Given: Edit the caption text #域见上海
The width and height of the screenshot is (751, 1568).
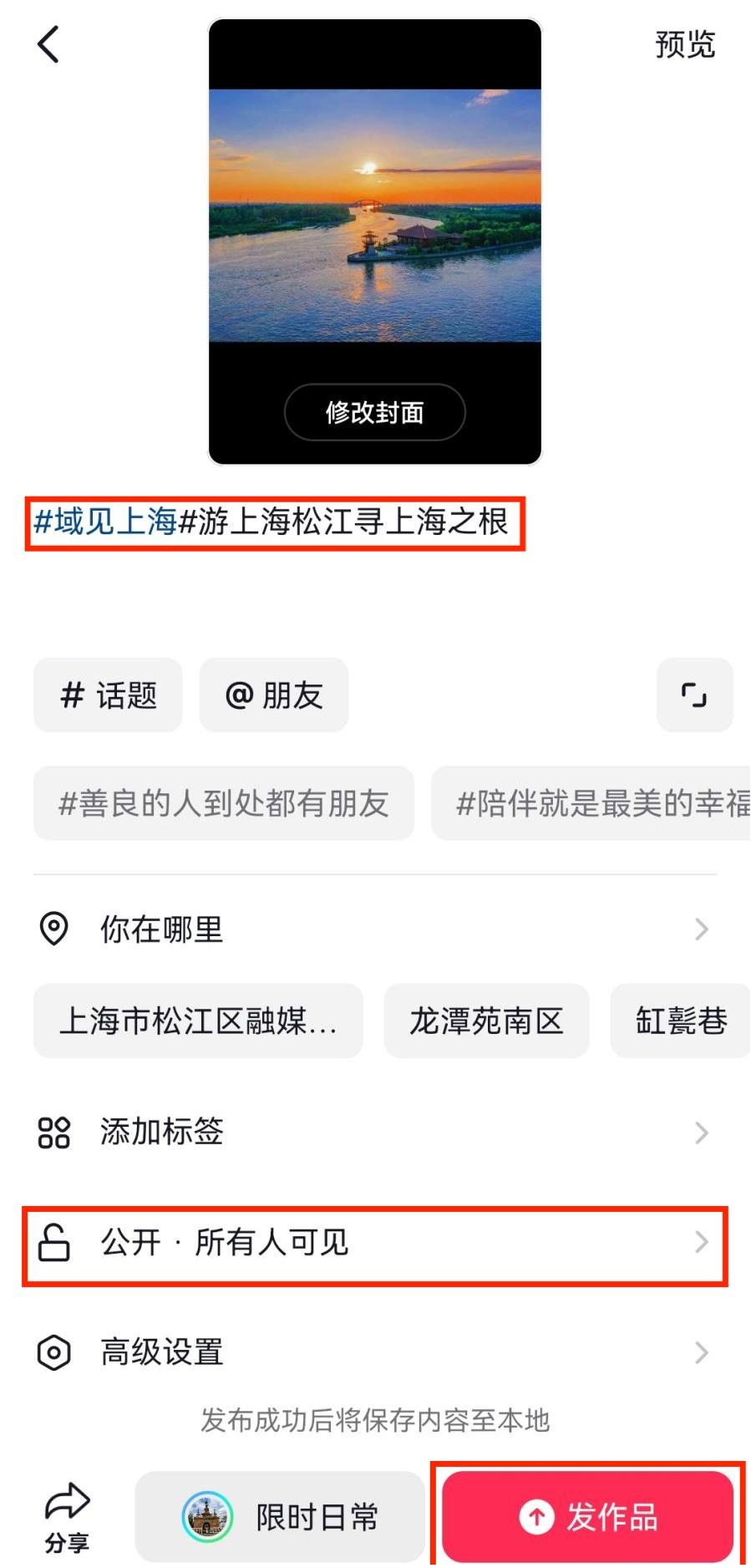Looking at the screenshot, I should point(106,522).
